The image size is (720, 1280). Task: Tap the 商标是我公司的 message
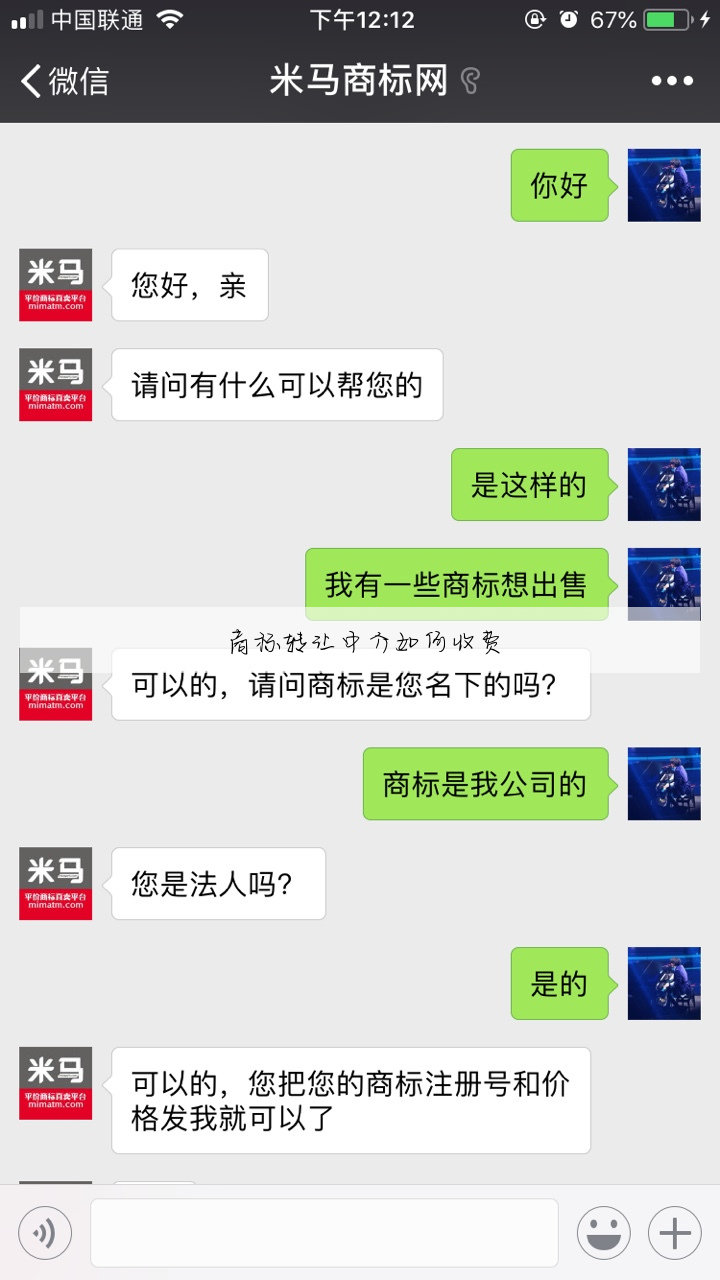point(485,784)
